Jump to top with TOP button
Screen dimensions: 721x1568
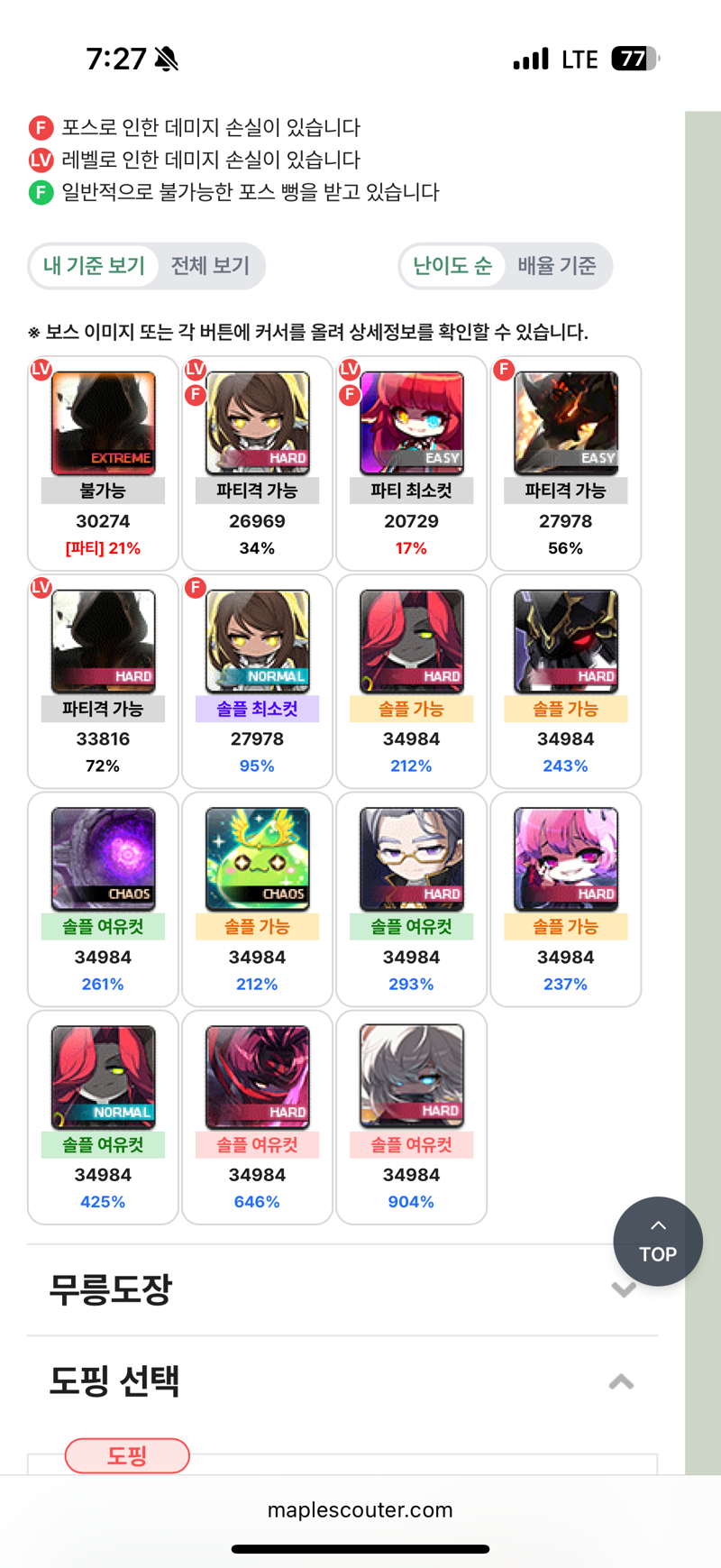tap(657, 1241)
